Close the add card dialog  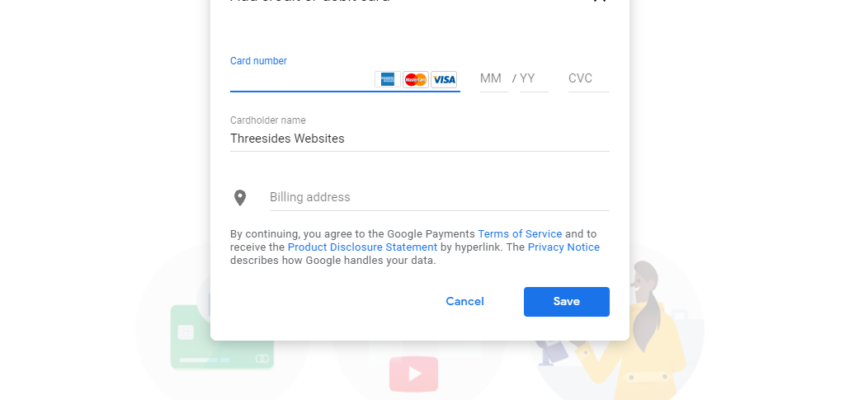pos(600,2)
